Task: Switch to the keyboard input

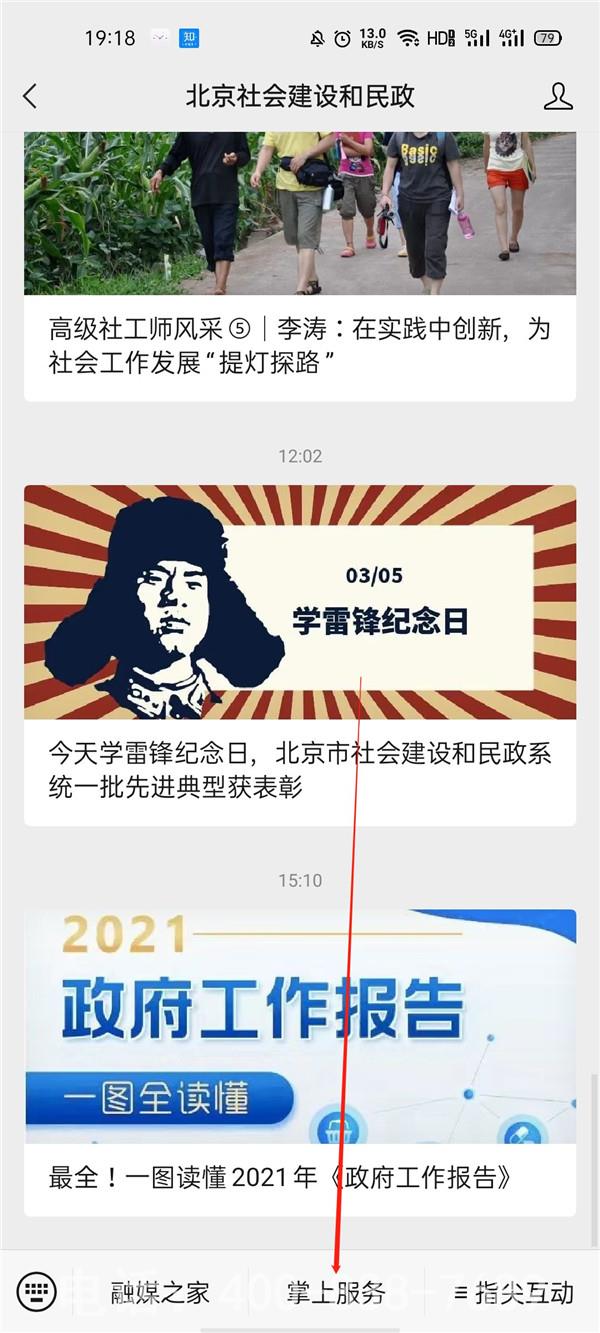Action: [37, 1291]
